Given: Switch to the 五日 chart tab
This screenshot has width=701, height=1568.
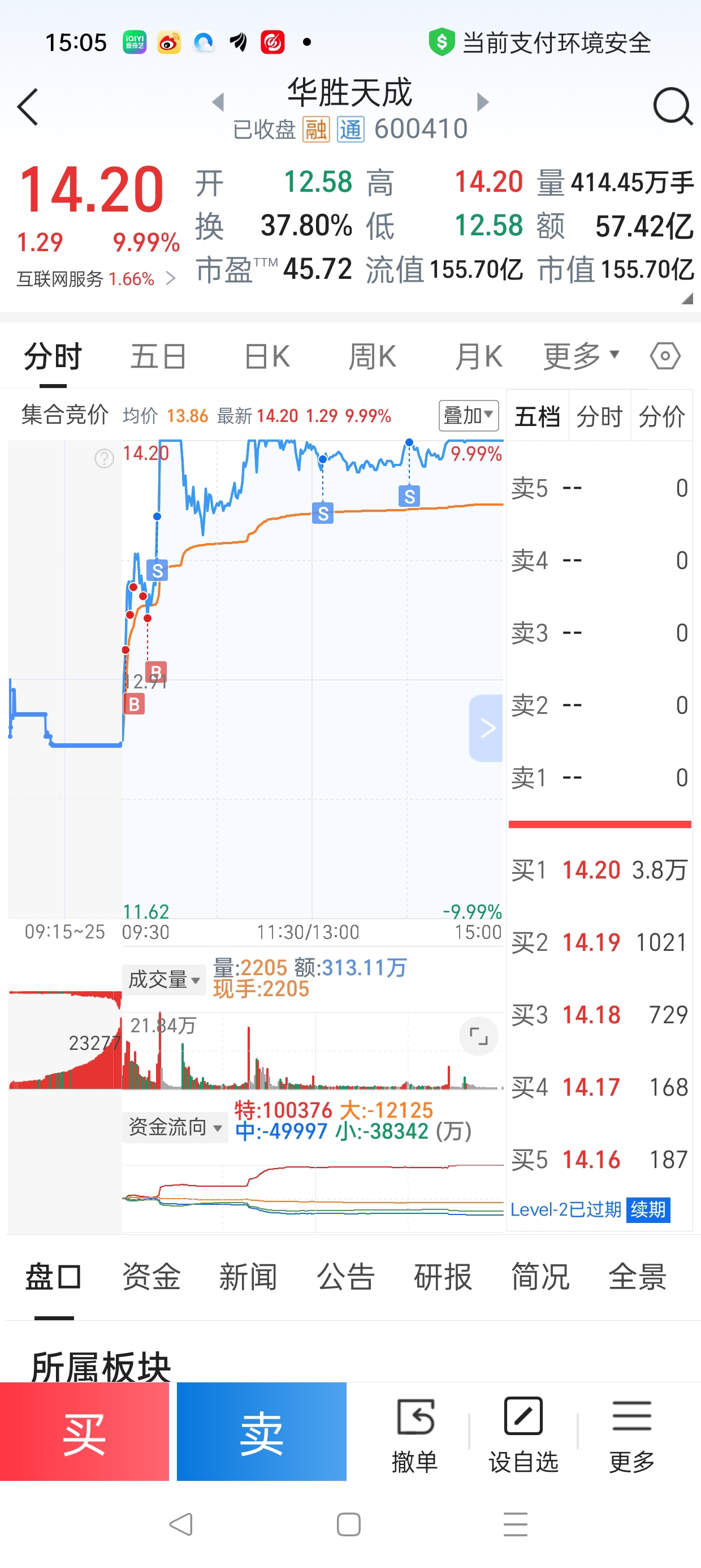Looking at the screenshot, I should tap(158, 356).
